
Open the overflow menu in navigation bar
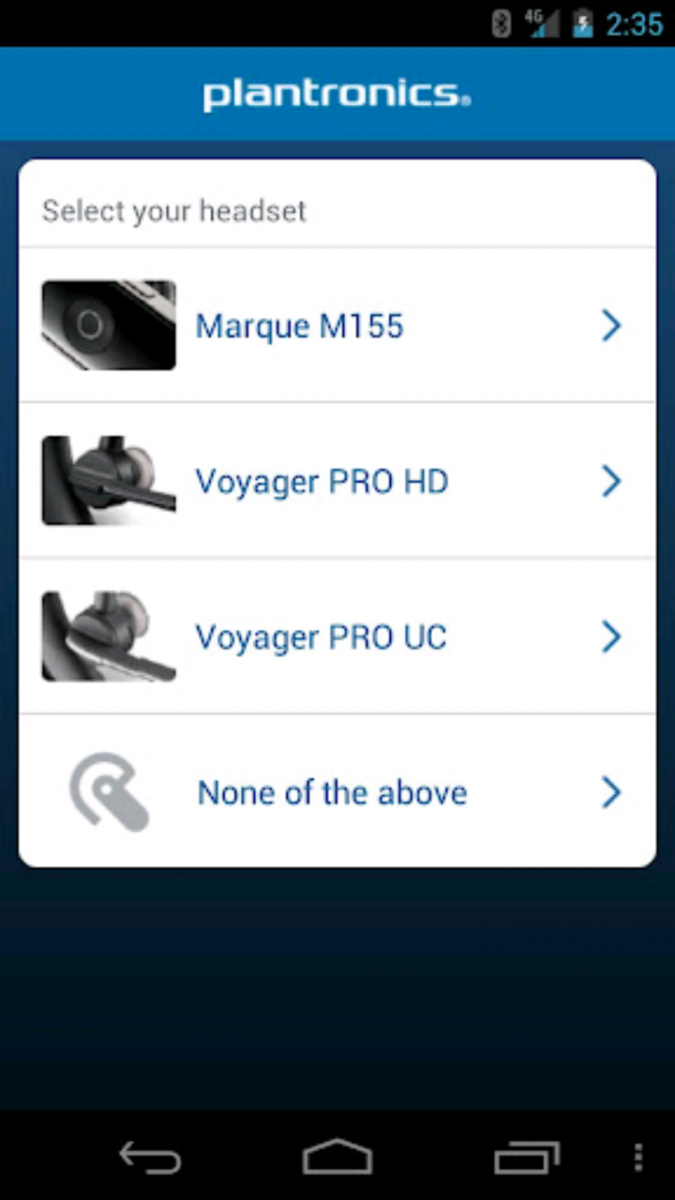pyautogui.click(x=638, y=1158)
